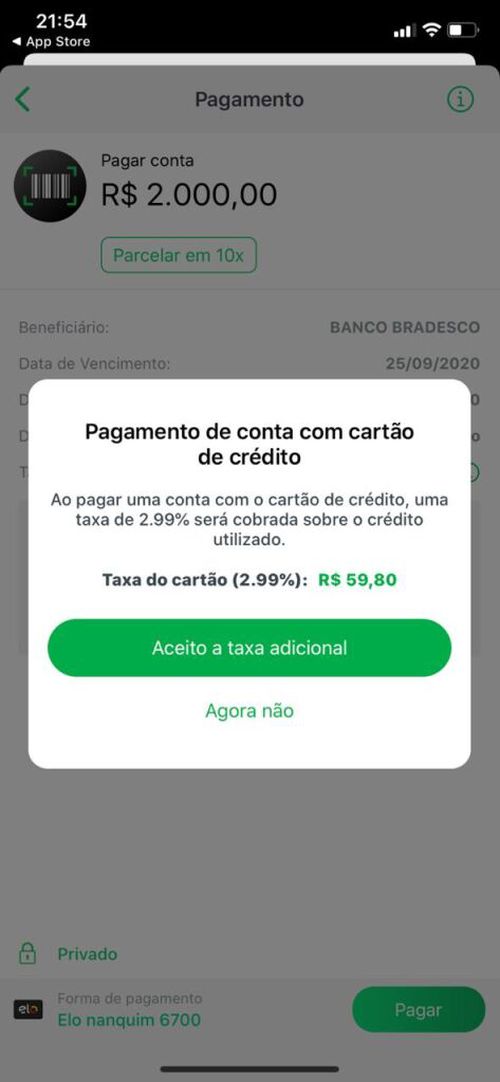
Task: Return to App Store via status bar
Action: pos(51,42)
